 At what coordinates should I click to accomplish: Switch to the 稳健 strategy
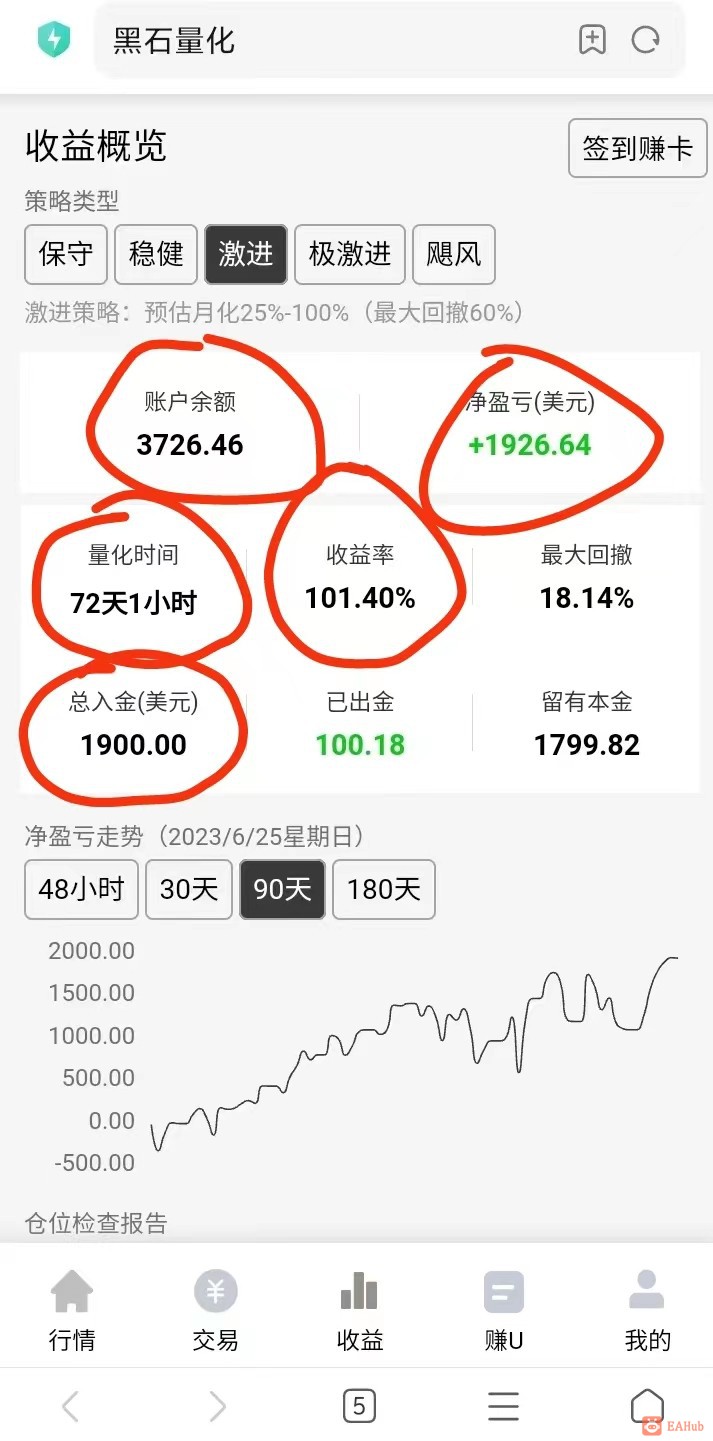tap(156, 254)
